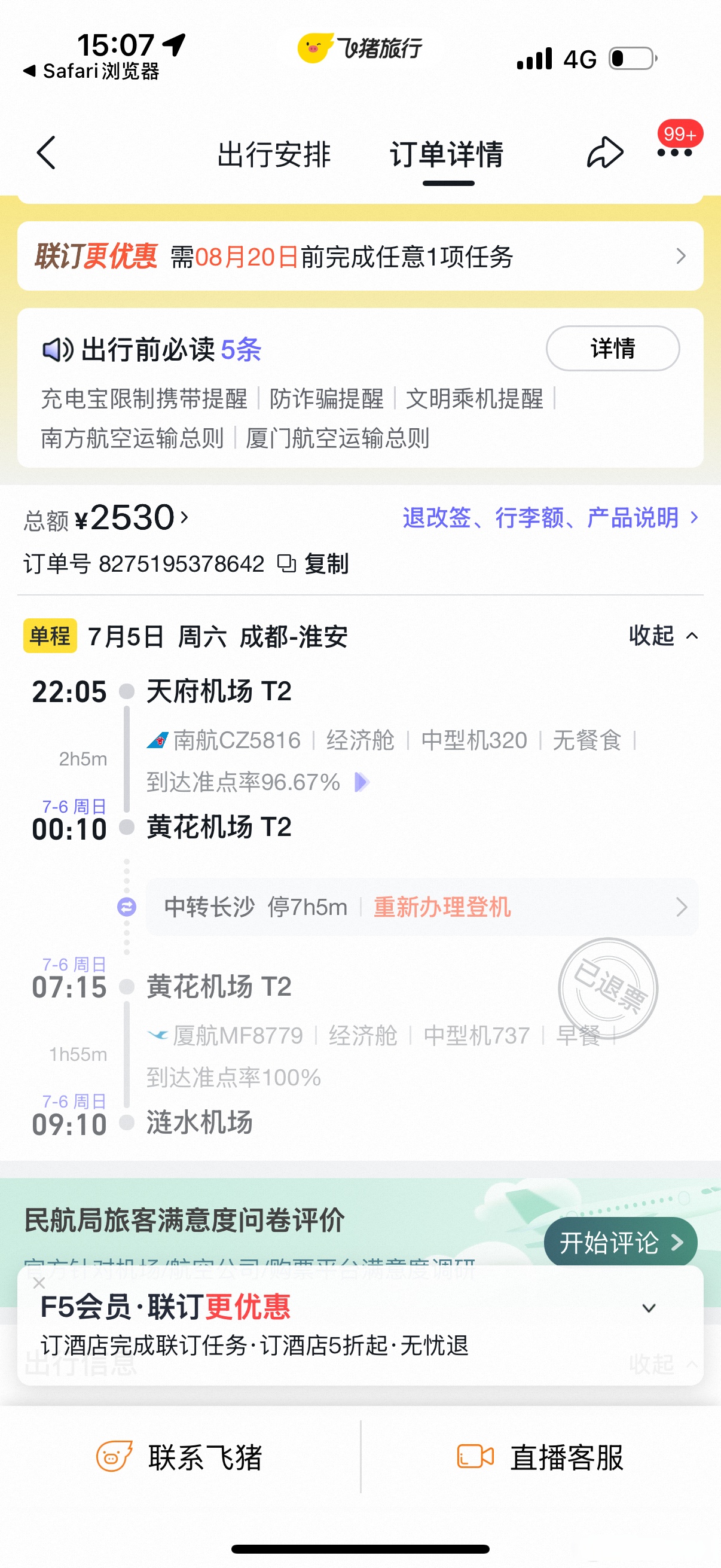Tap the transfer icon next to 中转长沙
This screenshot has width=721, height=1568.
126,907
